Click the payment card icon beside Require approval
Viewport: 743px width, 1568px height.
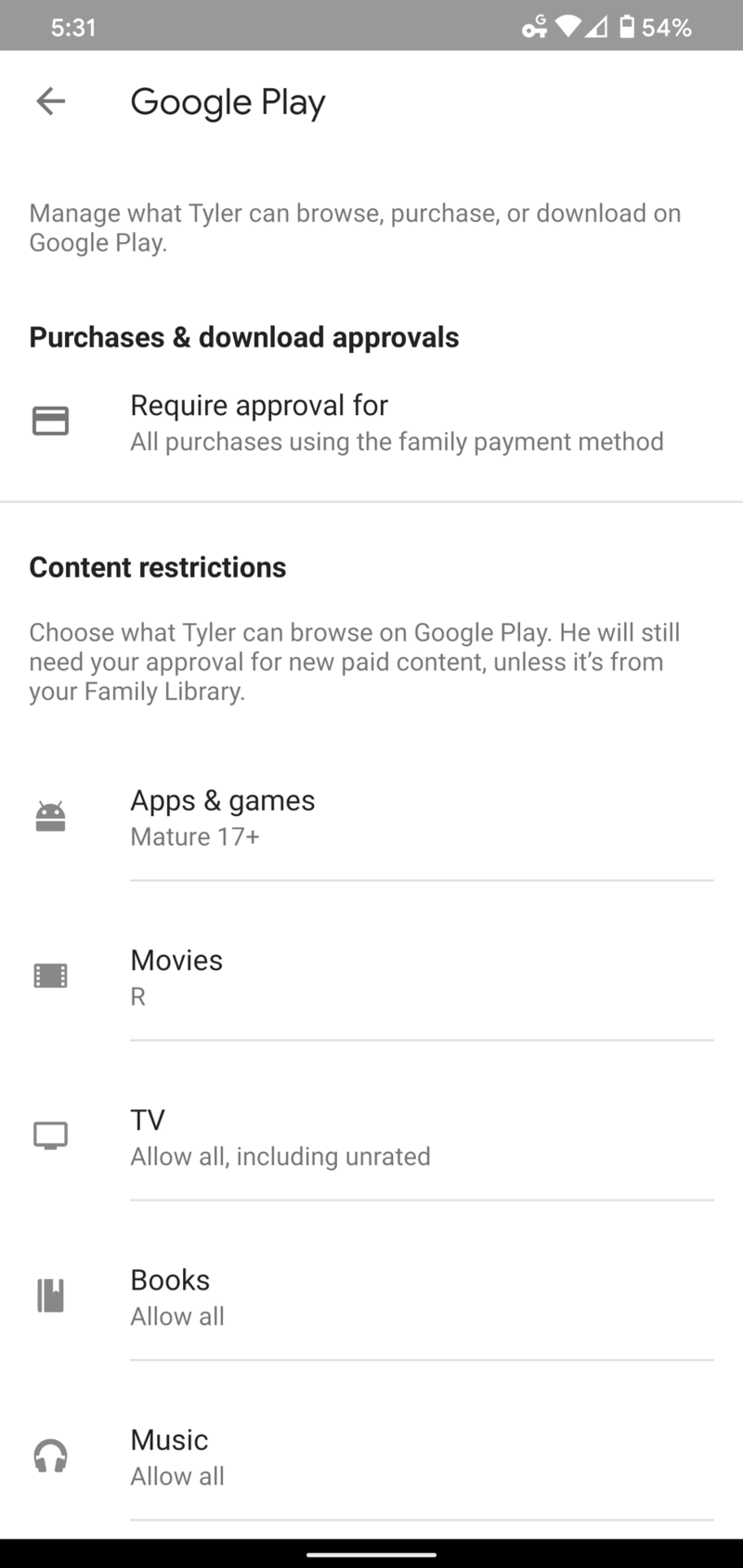pyautogui.click(x=50, y=421)
